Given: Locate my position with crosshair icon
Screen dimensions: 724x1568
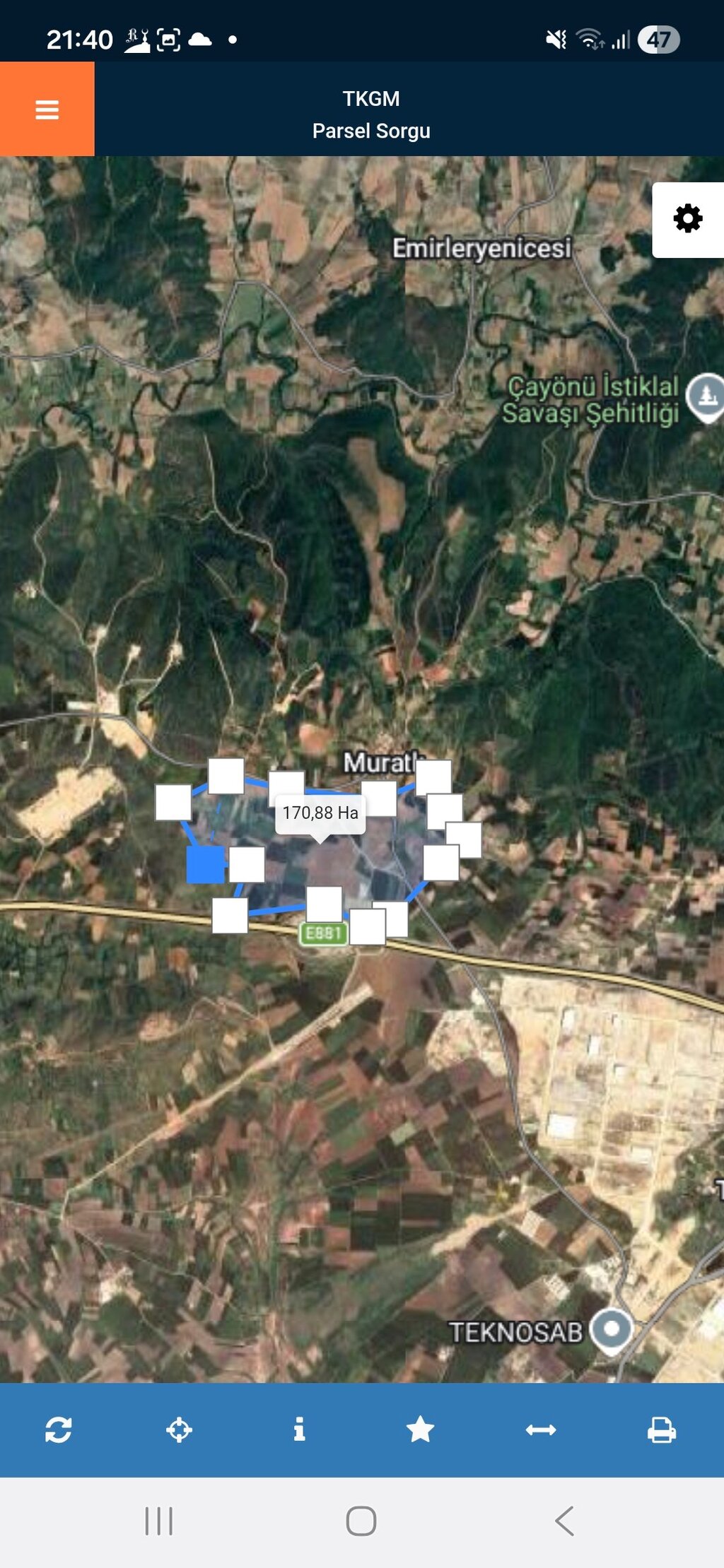Looking at the screenshot, I should 179,1430.
